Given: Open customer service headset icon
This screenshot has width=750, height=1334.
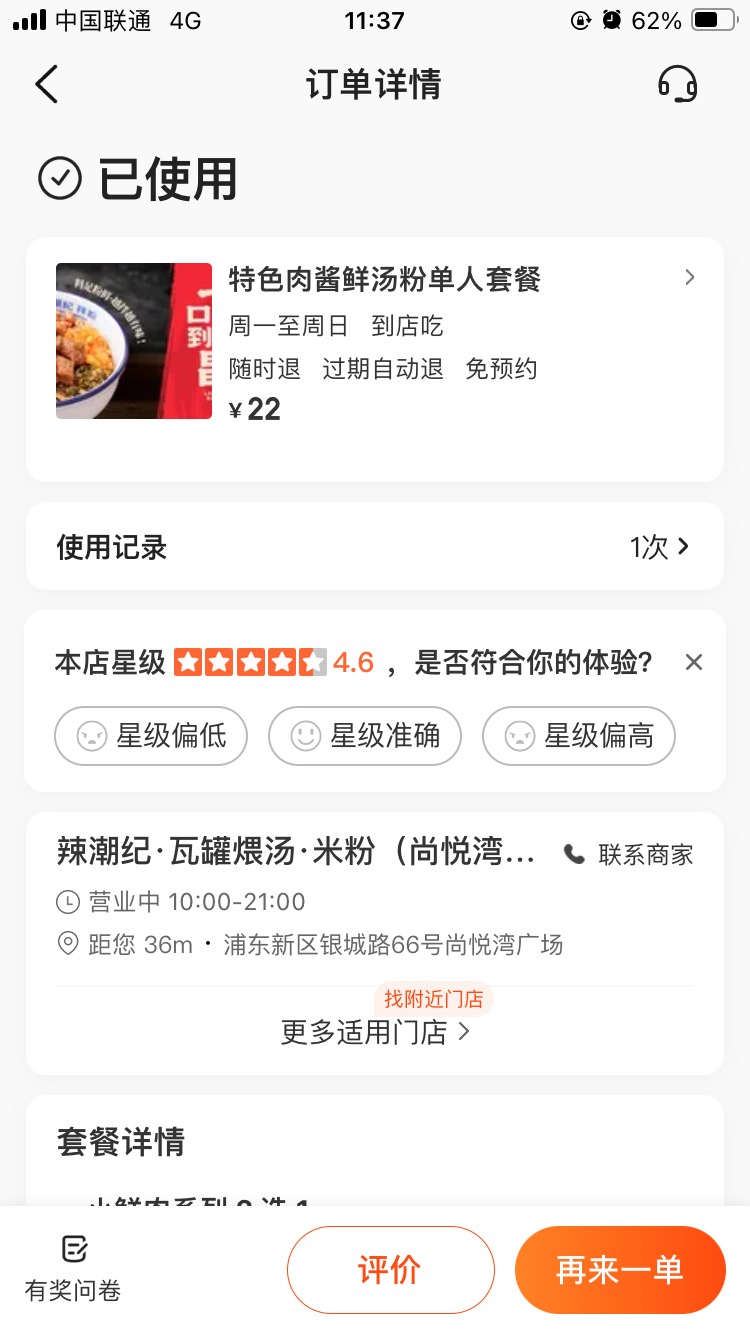Looking at the screenshot, I should [x=677, y=84].
